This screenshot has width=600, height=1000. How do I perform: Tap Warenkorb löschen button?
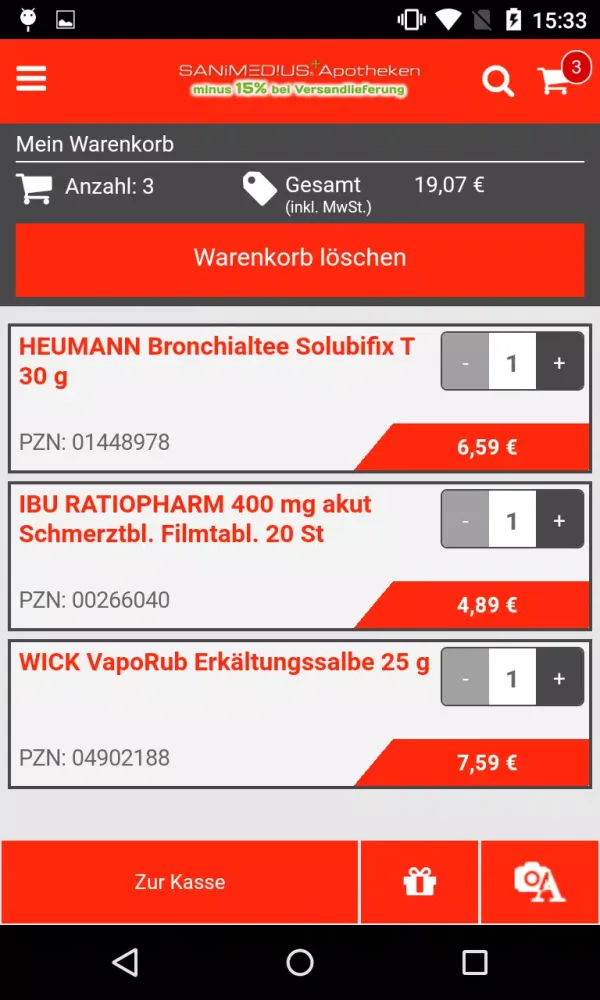(x=300, y=258)
